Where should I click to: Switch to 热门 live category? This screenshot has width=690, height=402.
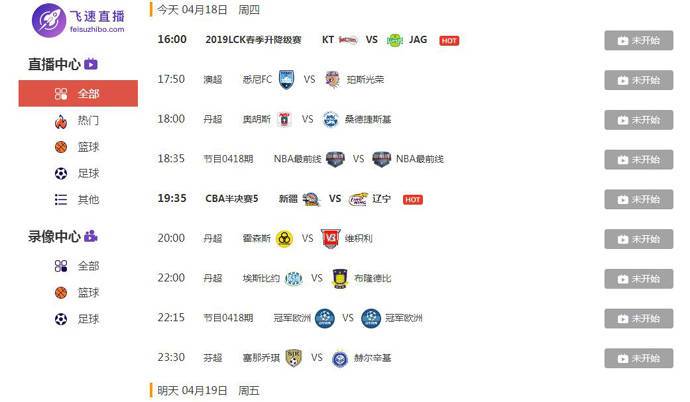point(78,121)
